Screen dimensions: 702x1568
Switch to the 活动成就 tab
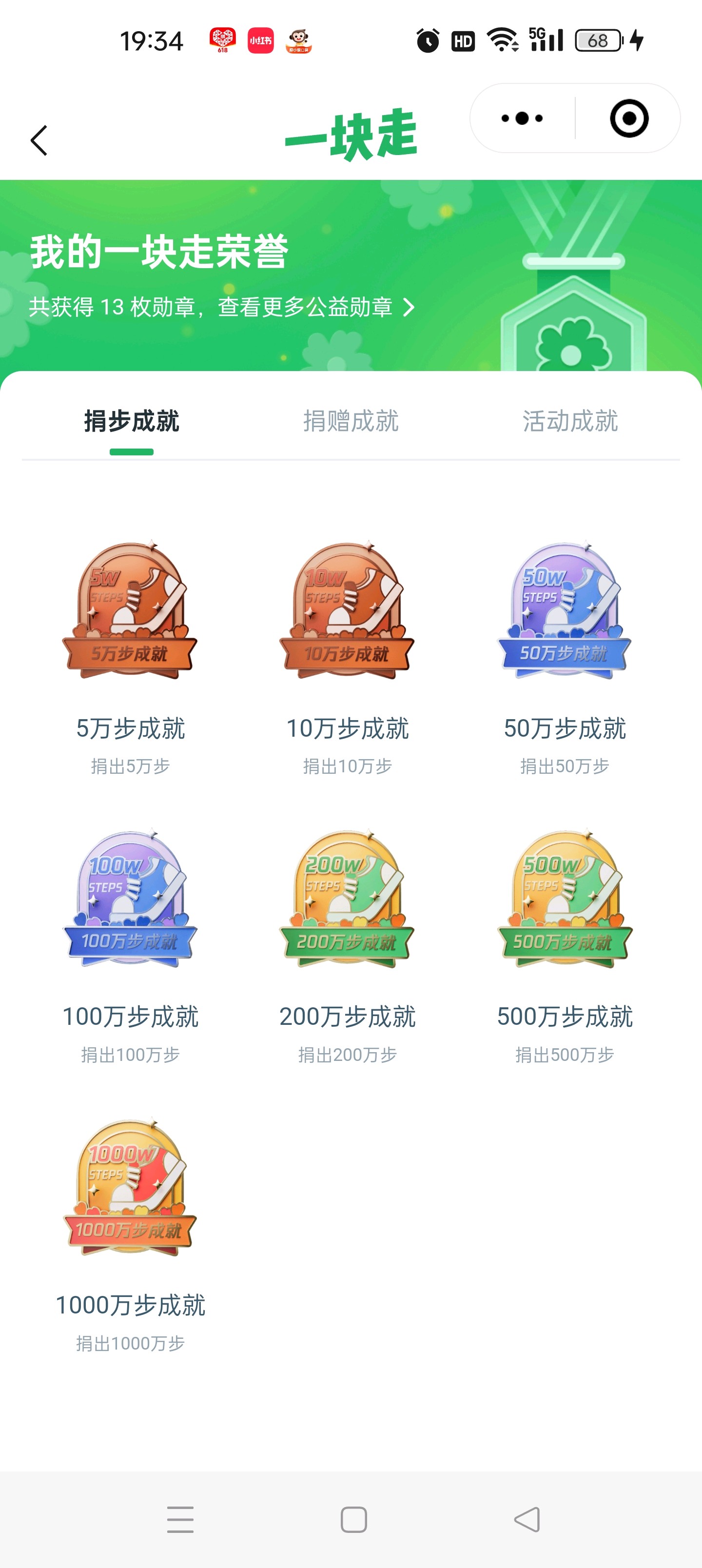[570, 421]
